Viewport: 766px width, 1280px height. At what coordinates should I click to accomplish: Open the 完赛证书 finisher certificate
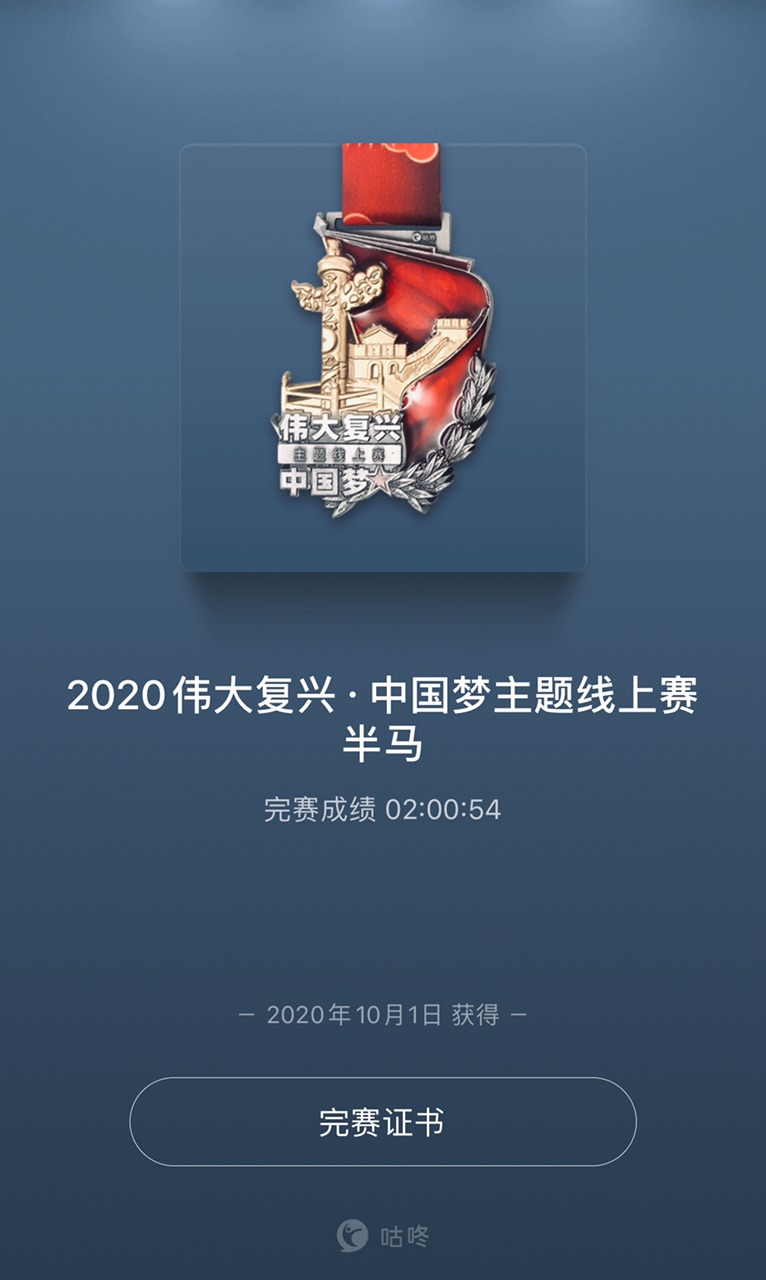coord(382,1122)
